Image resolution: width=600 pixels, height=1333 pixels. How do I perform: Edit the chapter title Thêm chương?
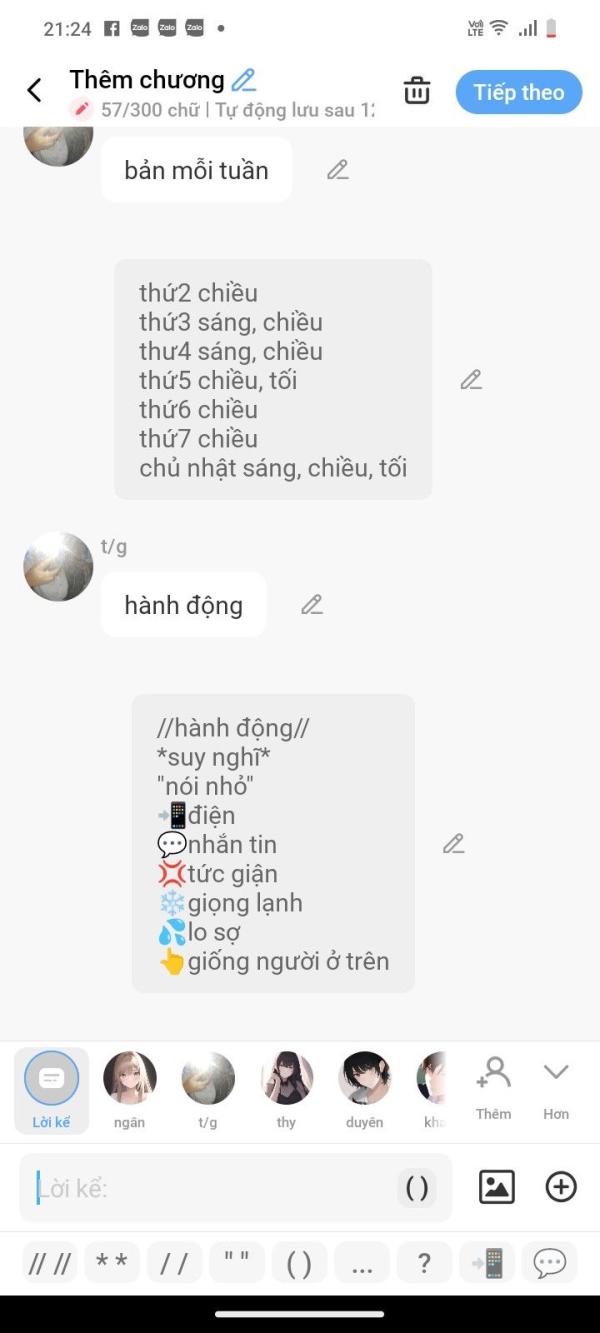(x=243, y=80)
